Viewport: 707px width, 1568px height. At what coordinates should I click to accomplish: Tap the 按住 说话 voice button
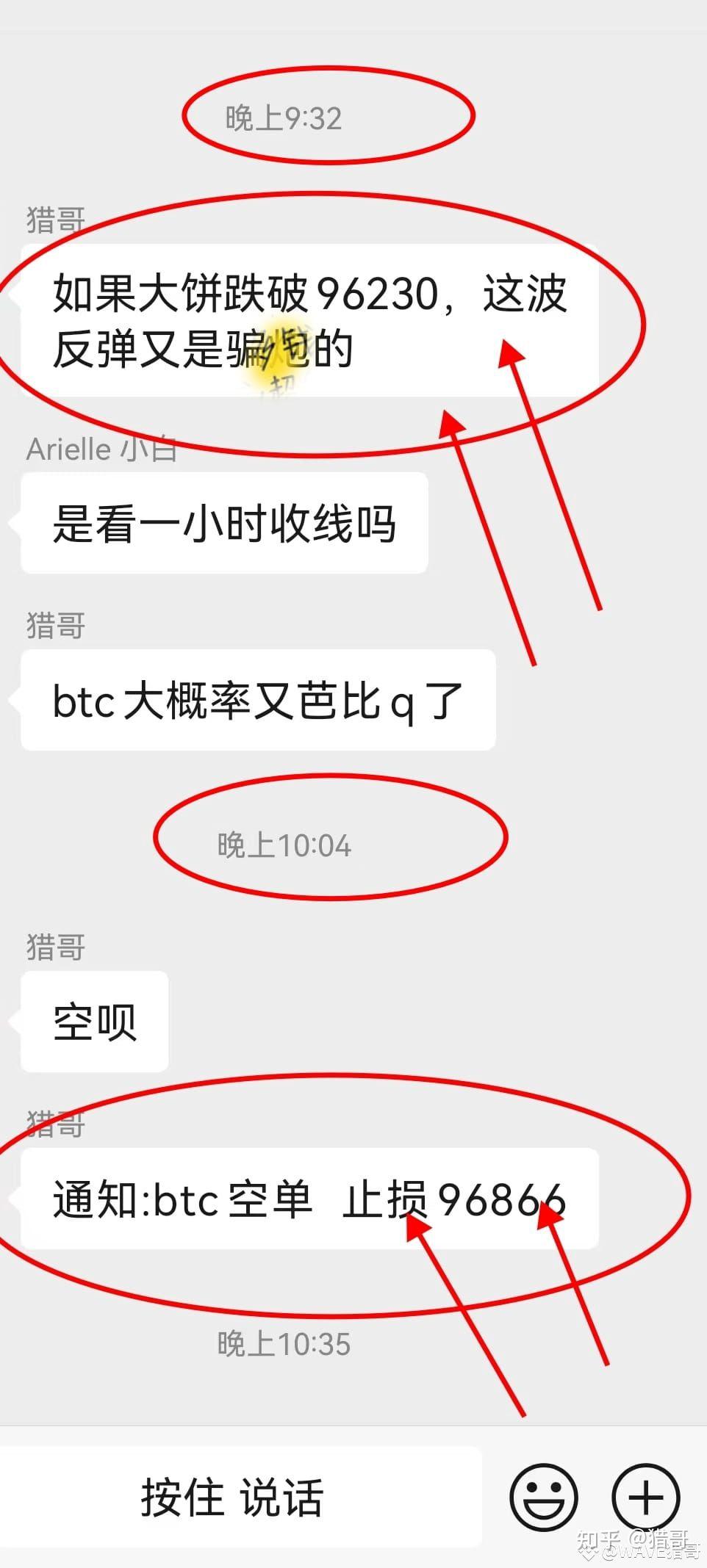(234, 1497)
